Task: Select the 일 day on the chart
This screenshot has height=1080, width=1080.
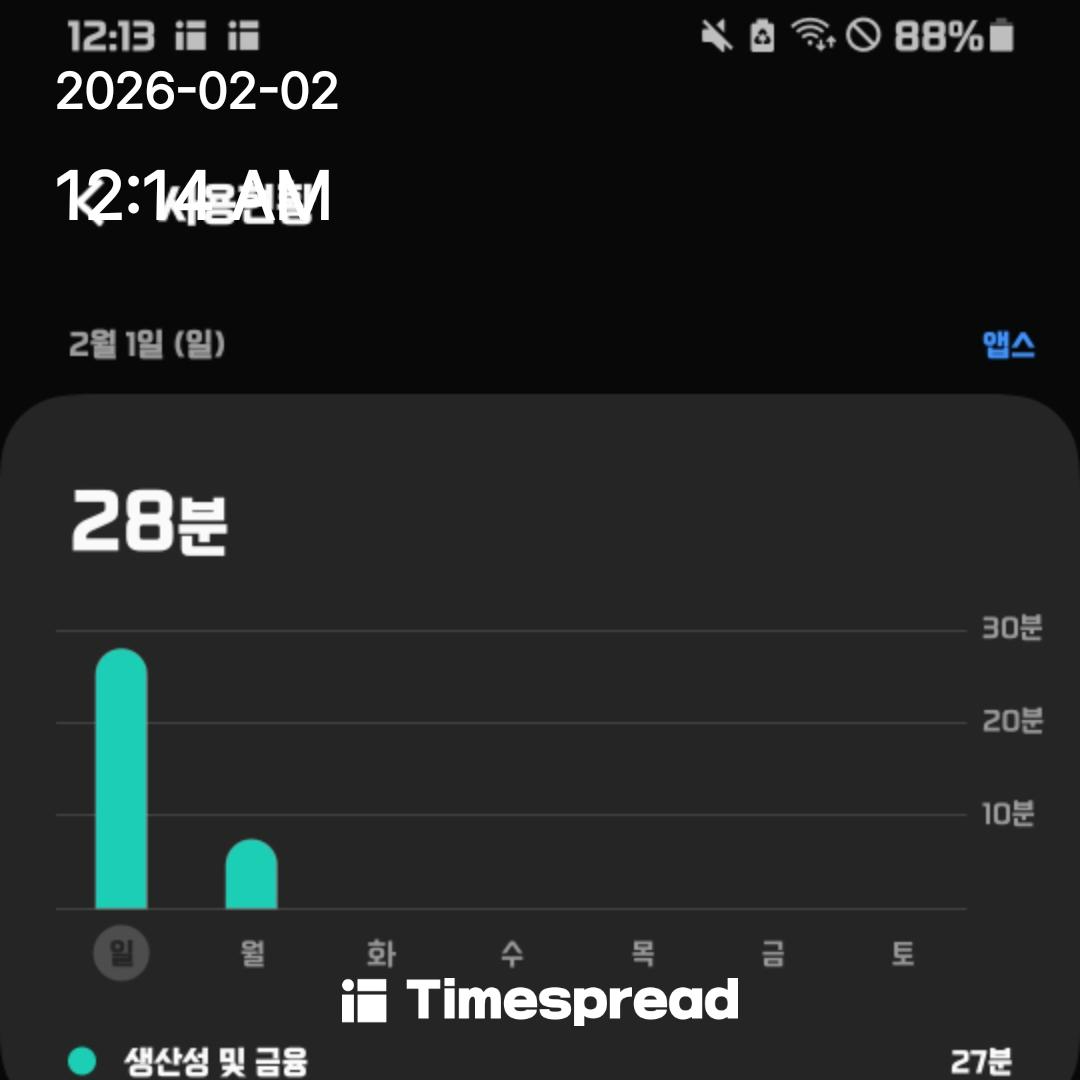Action: pos(121,953)
